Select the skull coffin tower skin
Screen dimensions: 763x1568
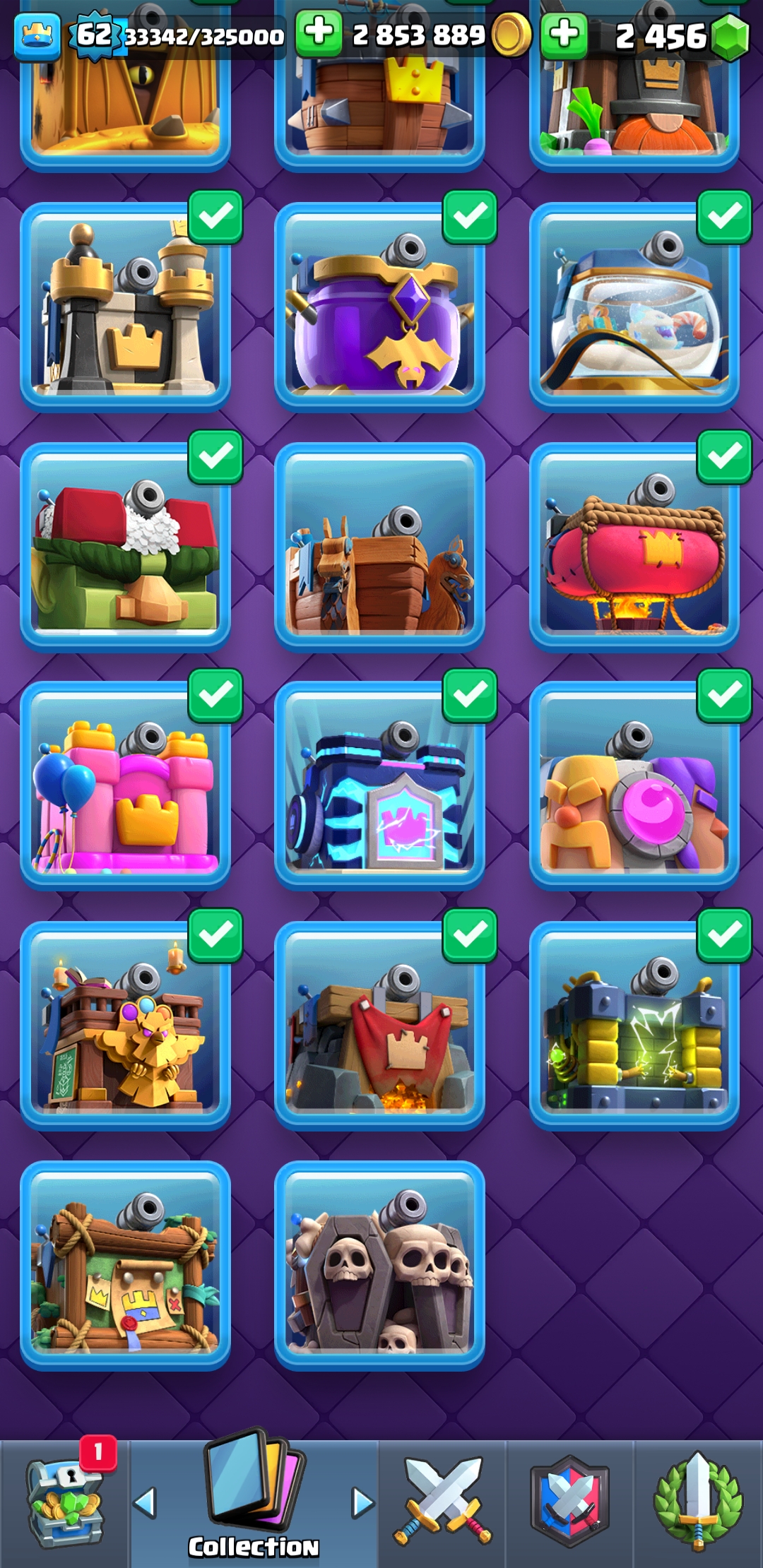379,1266
